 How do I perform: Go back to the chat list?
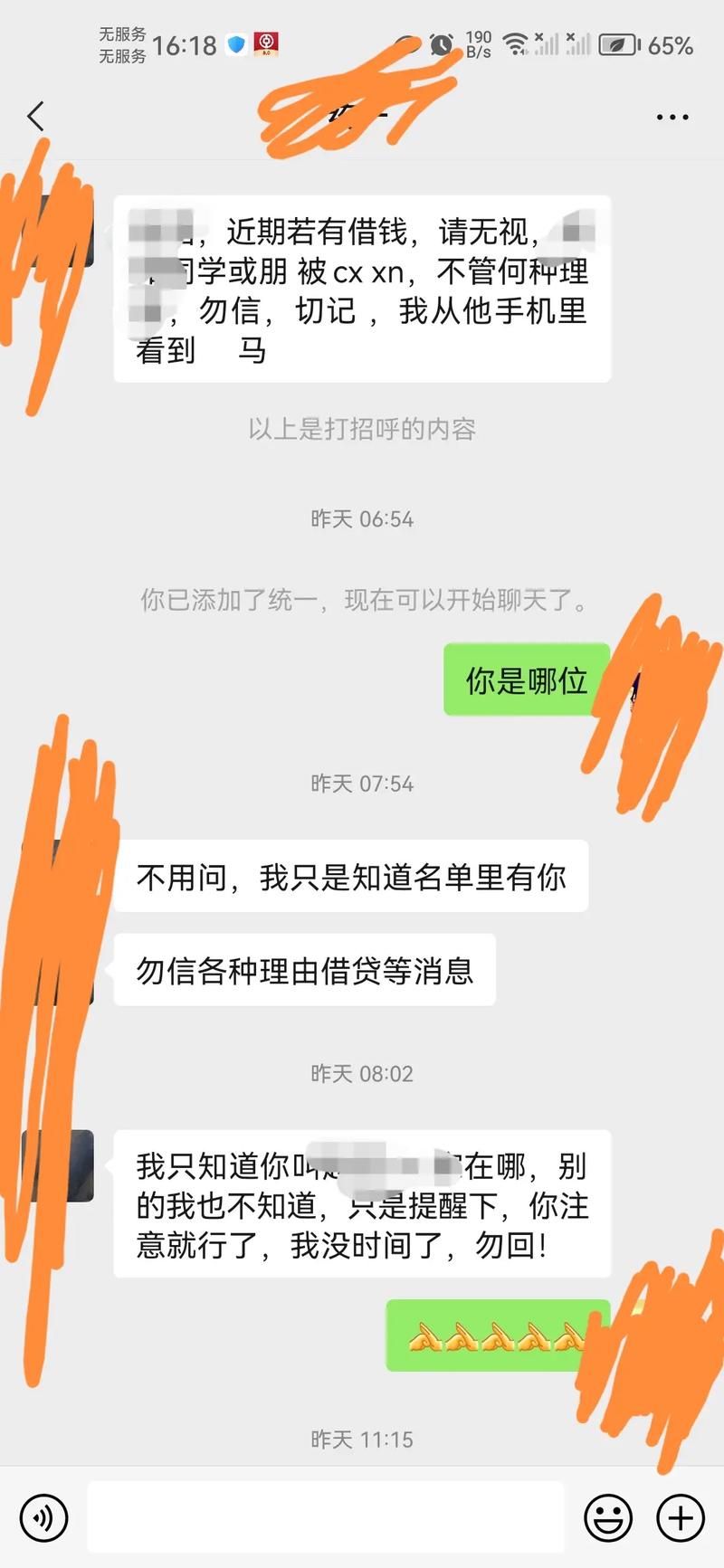[x=36, y=117]
